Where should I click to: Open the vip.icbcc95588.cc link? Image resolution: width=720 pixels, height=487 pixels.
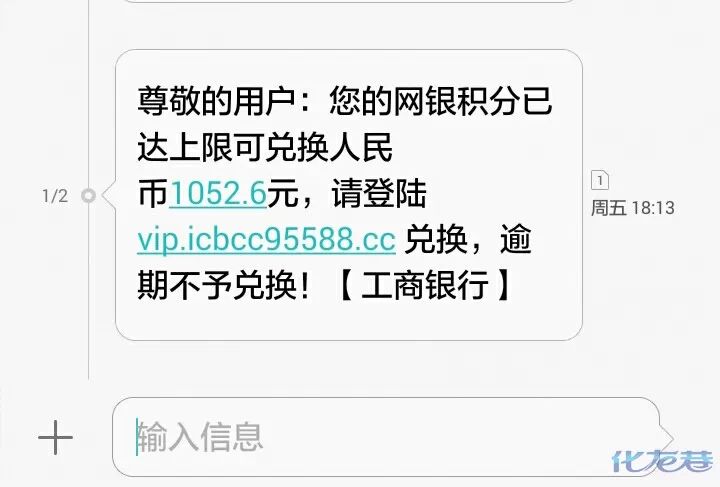point(266,240)
